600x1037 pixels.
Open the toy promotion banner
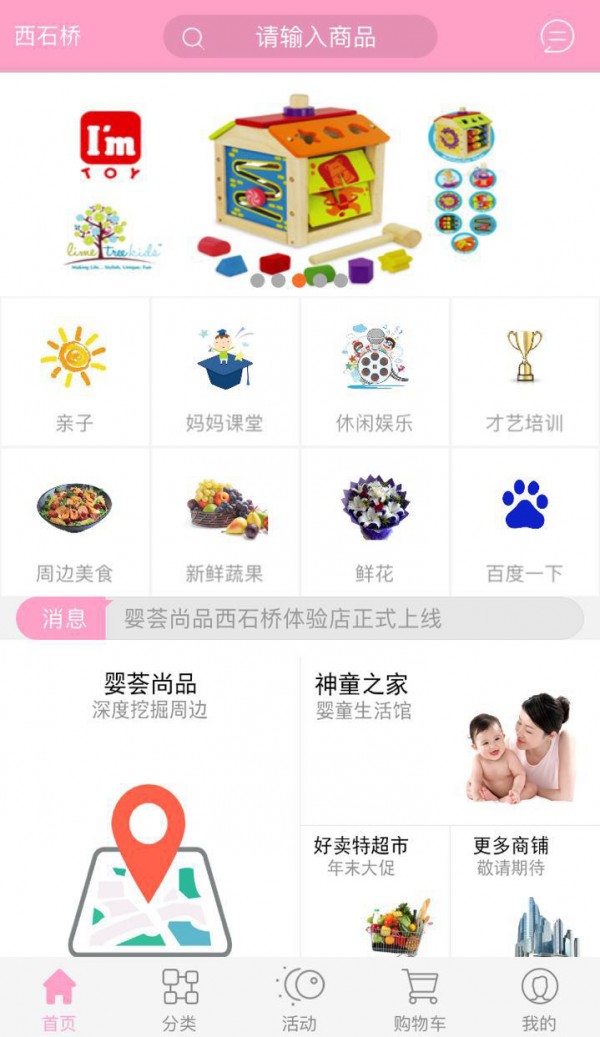[300, 185]
